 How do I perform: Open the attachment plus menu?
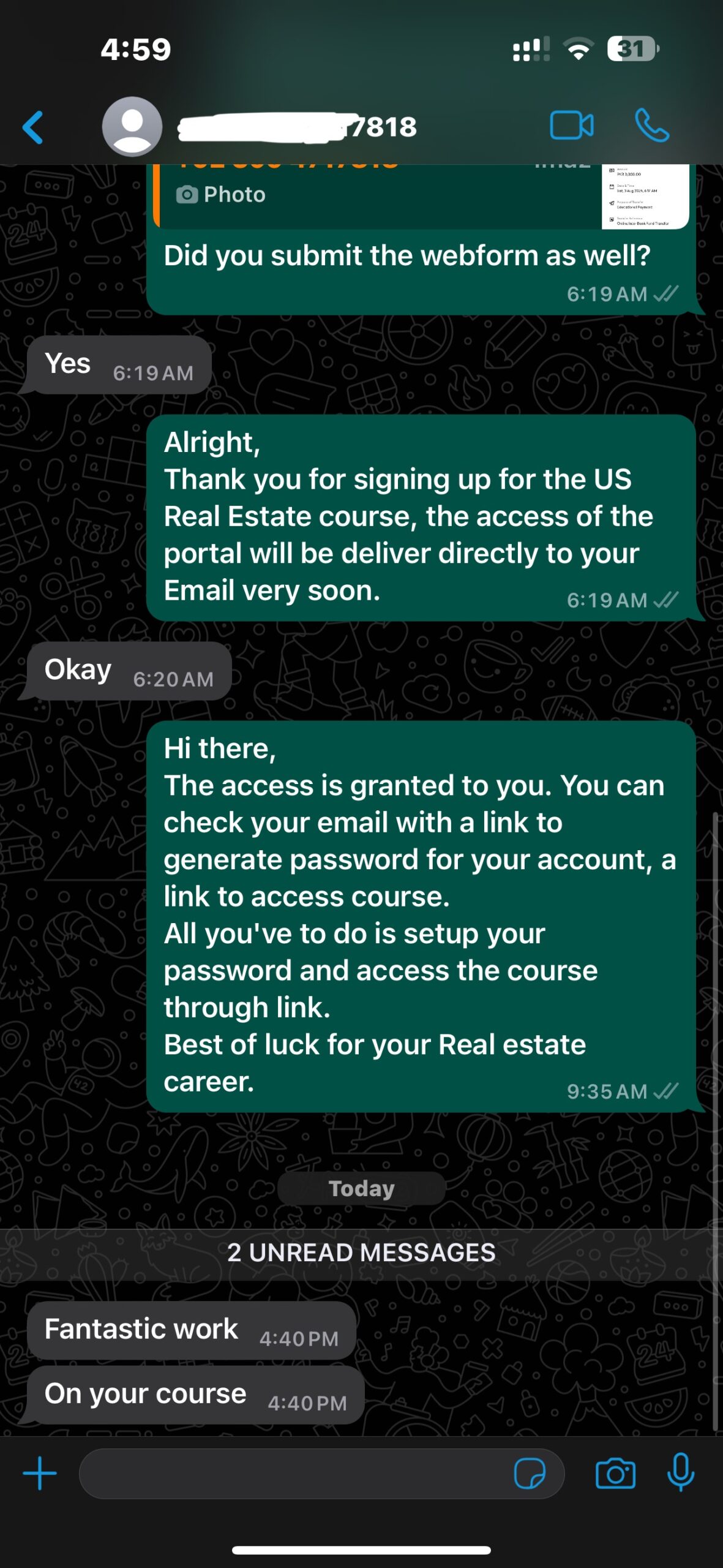(40, 1473)
